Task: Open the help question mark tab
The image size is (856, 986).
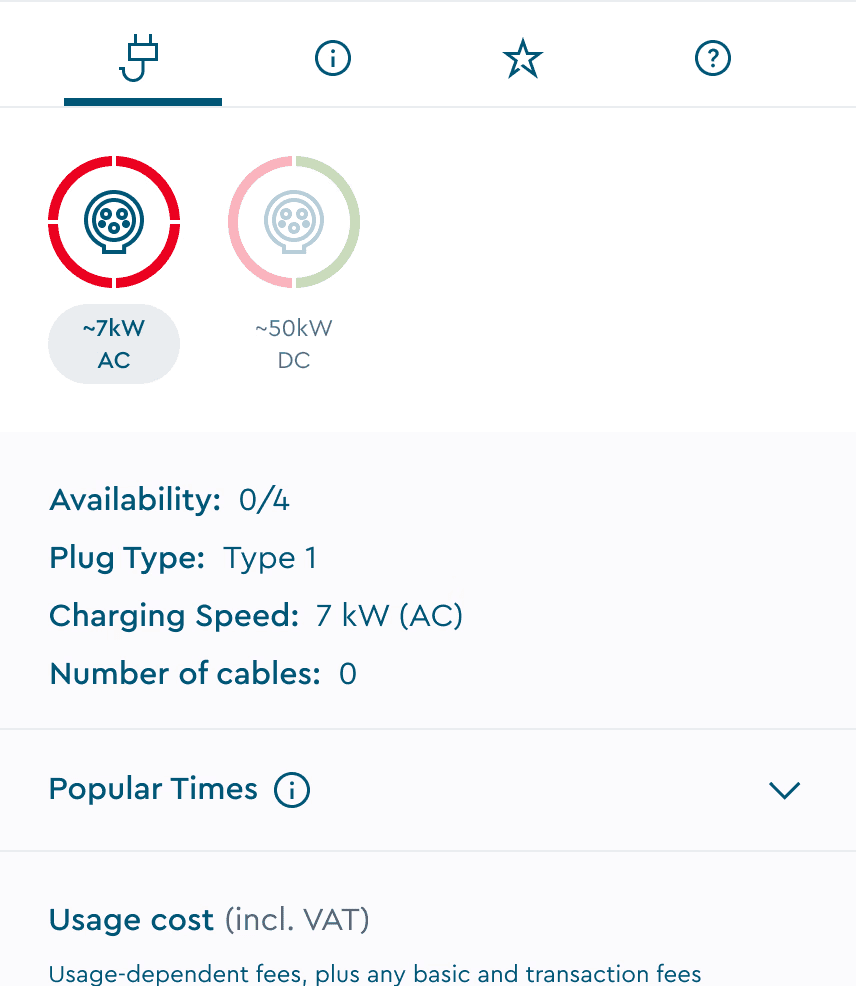Action: pyautogui.click(x=713, y=58)
